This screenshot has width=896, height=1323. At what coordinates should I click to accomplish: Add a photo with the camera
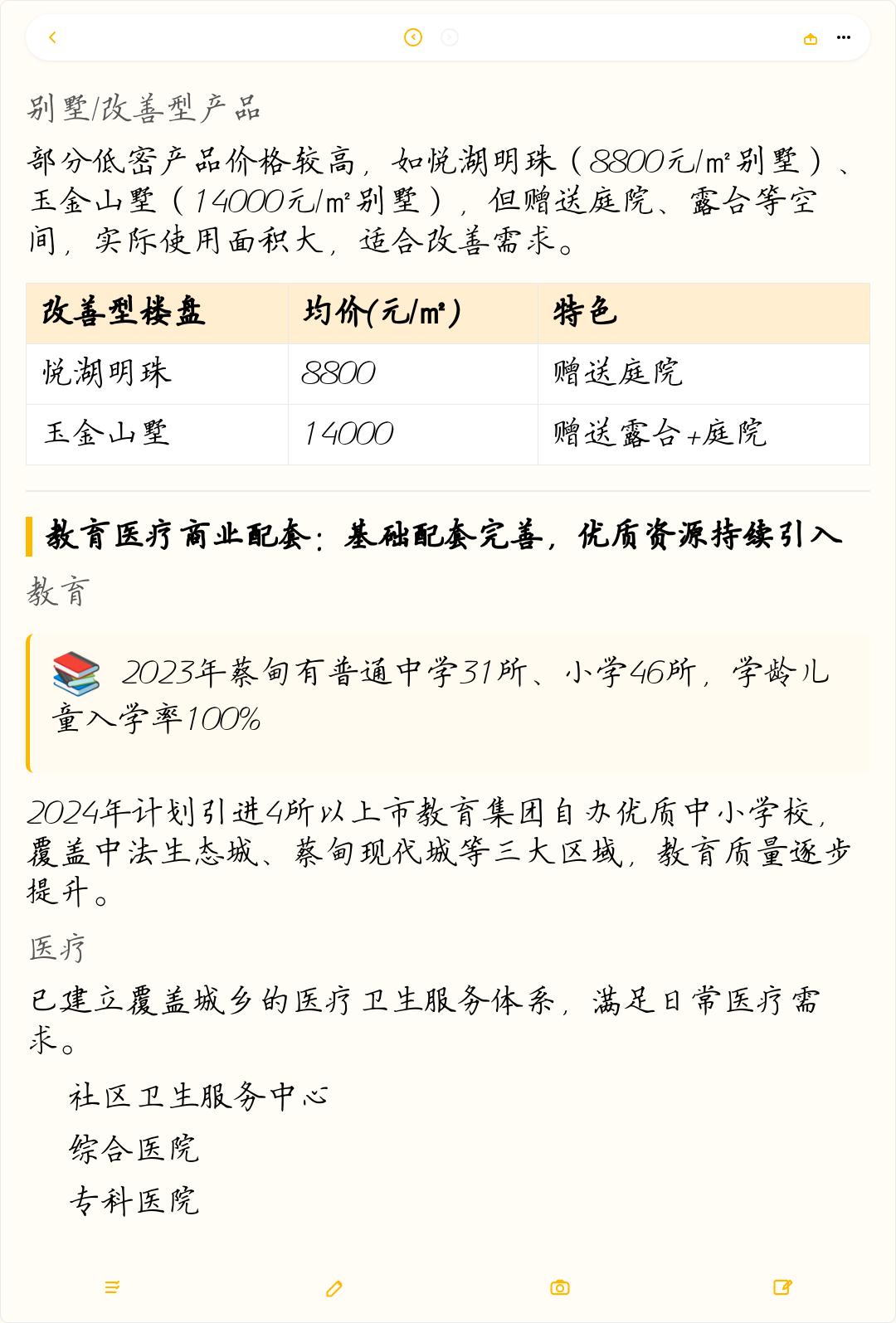tap(560, 1287)
